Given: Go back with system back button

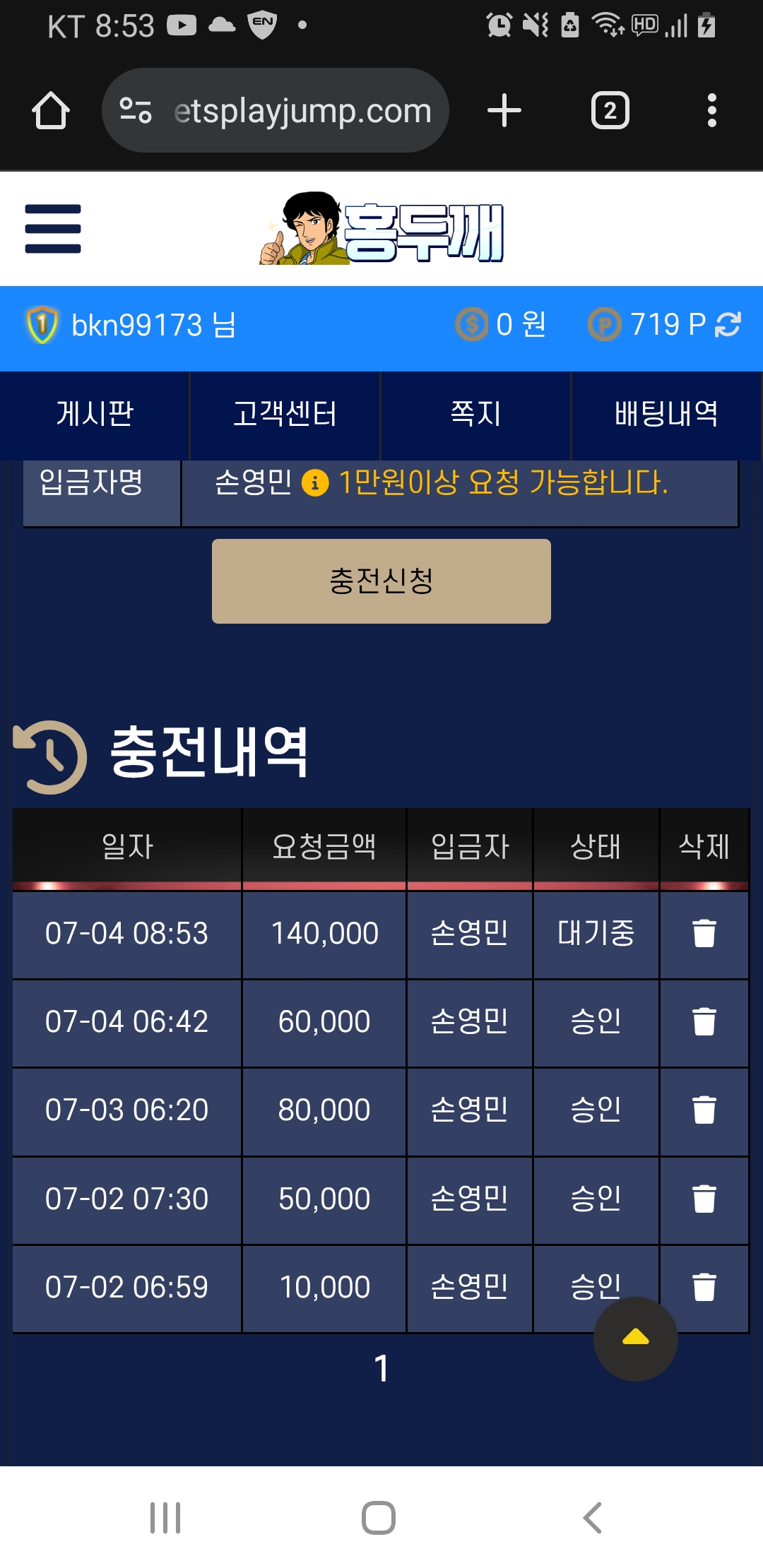Looking at the screenshot, I should coord(592,1517).
